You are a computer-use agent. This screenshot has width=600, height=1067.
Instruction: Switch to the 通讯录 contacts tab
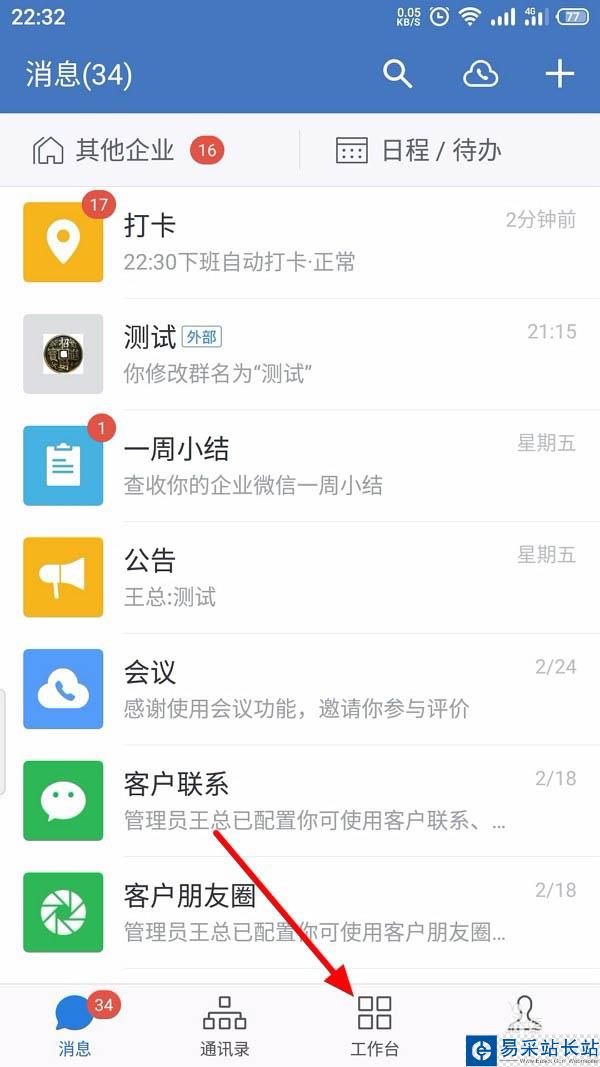tap(225, 1025)
